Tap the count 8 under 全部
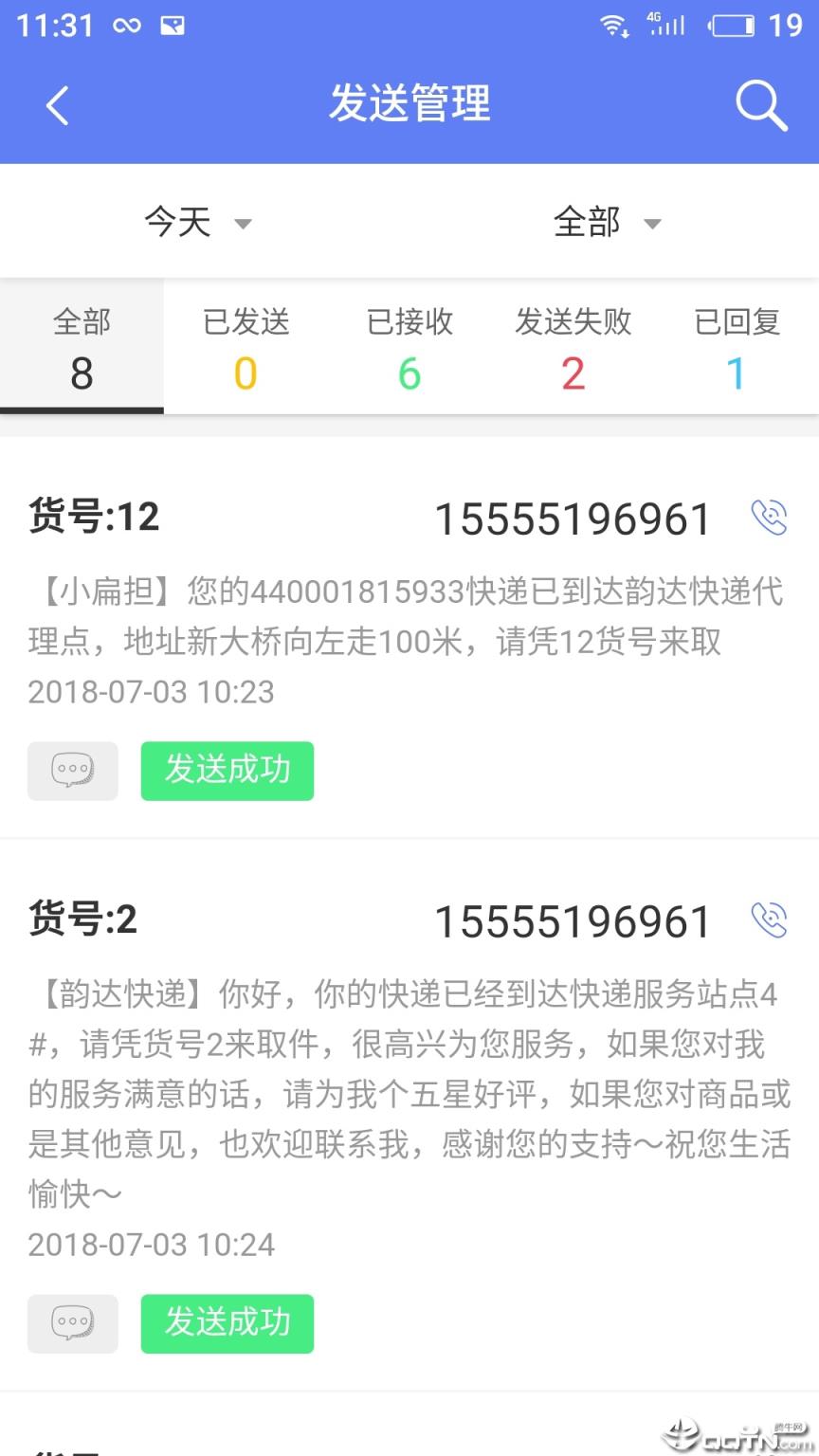The image size is (819, 1456). [x=82, y=373]
